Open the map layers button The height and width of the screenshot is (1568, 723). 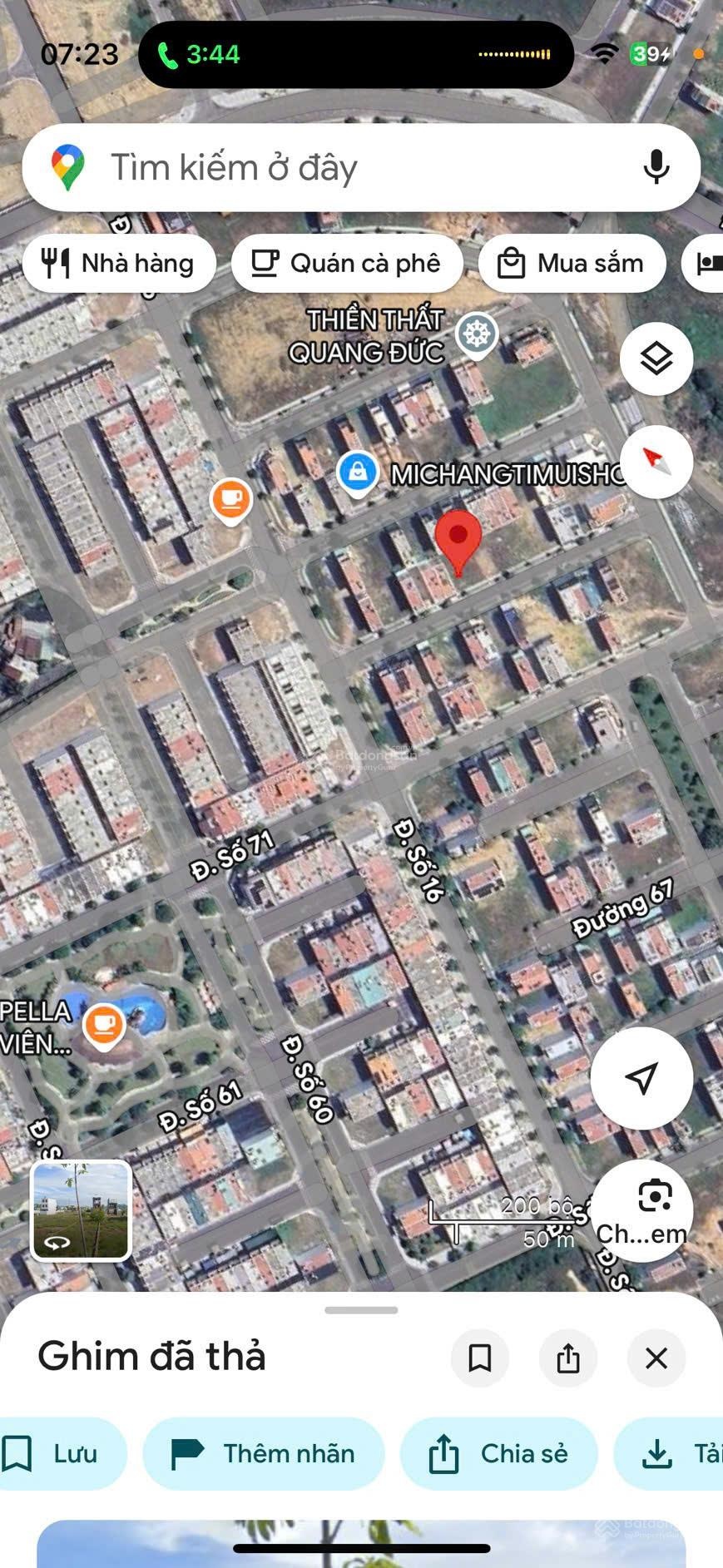tap(656, 359)
